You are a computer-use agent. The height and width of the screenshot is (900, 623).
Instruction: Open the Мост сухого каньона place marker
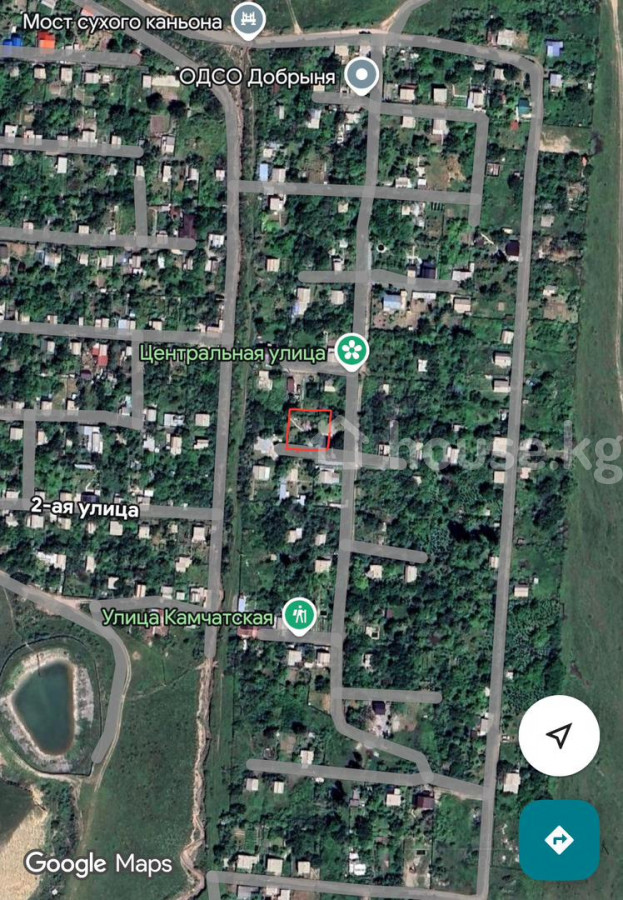click(247, 18)
